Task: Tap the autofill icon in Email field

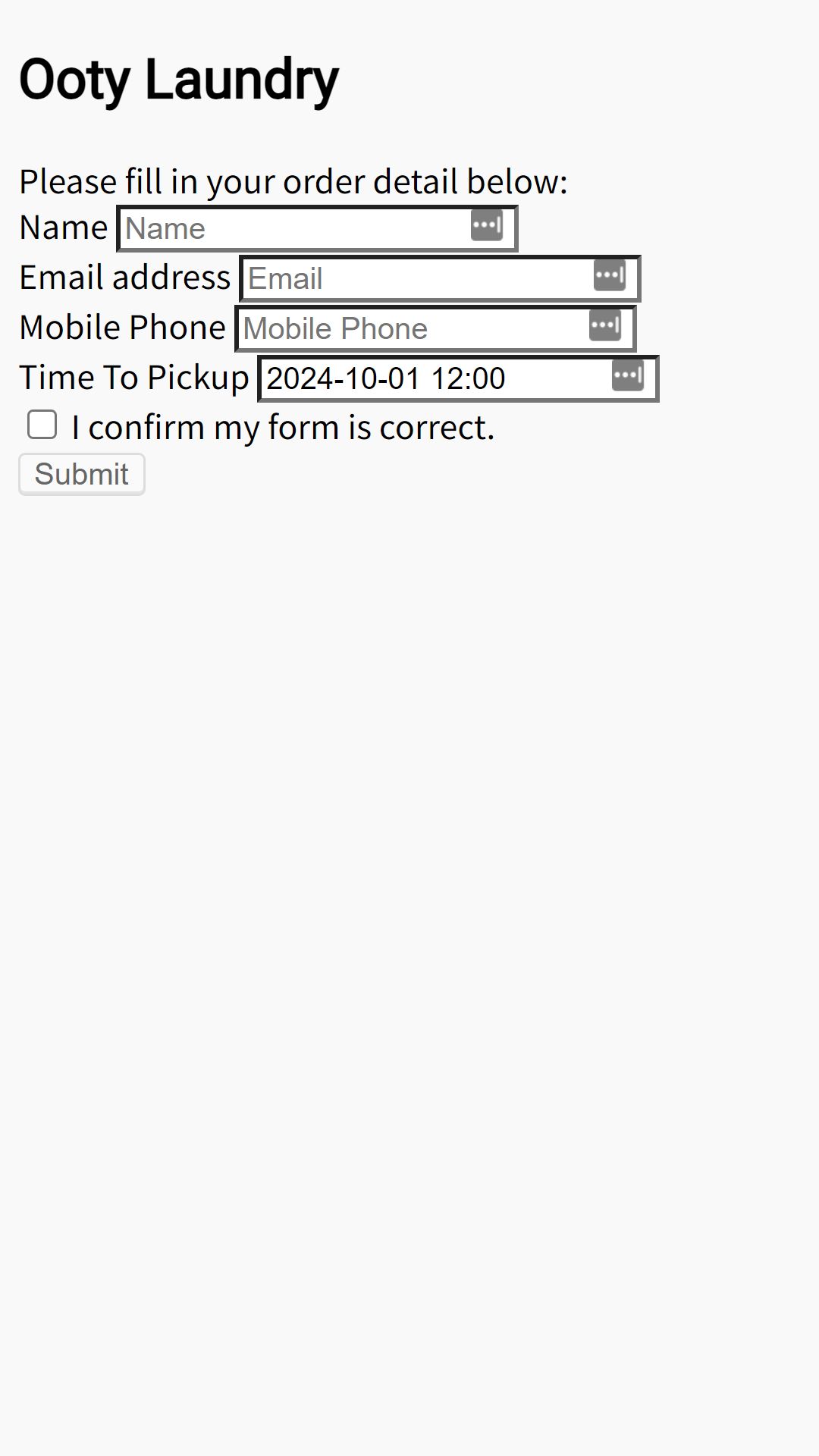Action: [610, 275]
